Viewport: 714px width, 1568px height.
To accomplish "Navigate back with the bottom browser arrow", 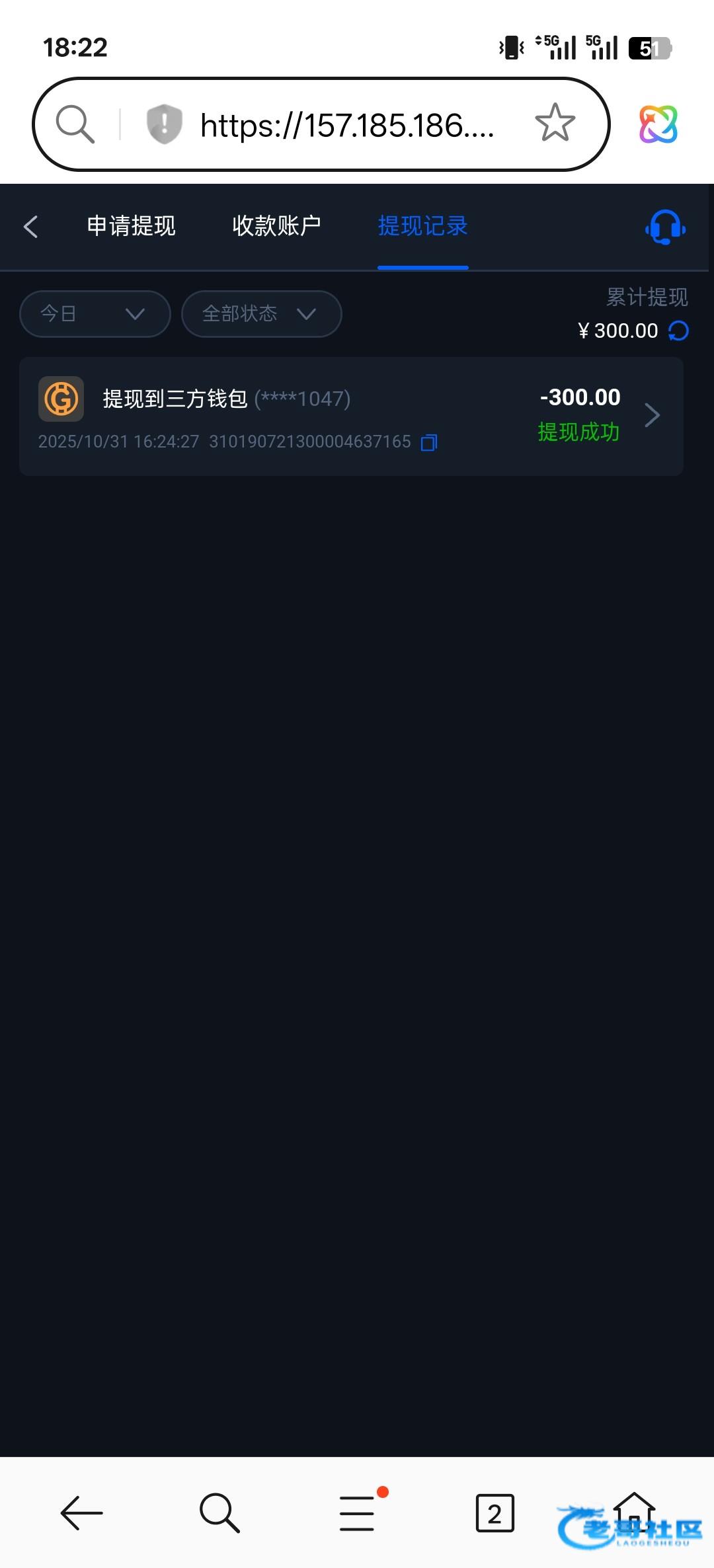I will pyautogui.click(x=81, y=1512).
